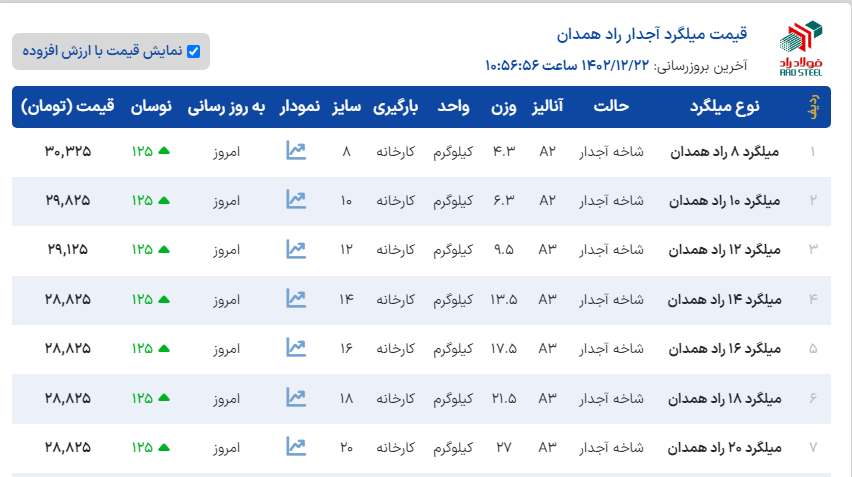852x477 pixels.
Task: Show chart for میلگرد ۱۴ راد همدان
Action: (x=295, y=298)
